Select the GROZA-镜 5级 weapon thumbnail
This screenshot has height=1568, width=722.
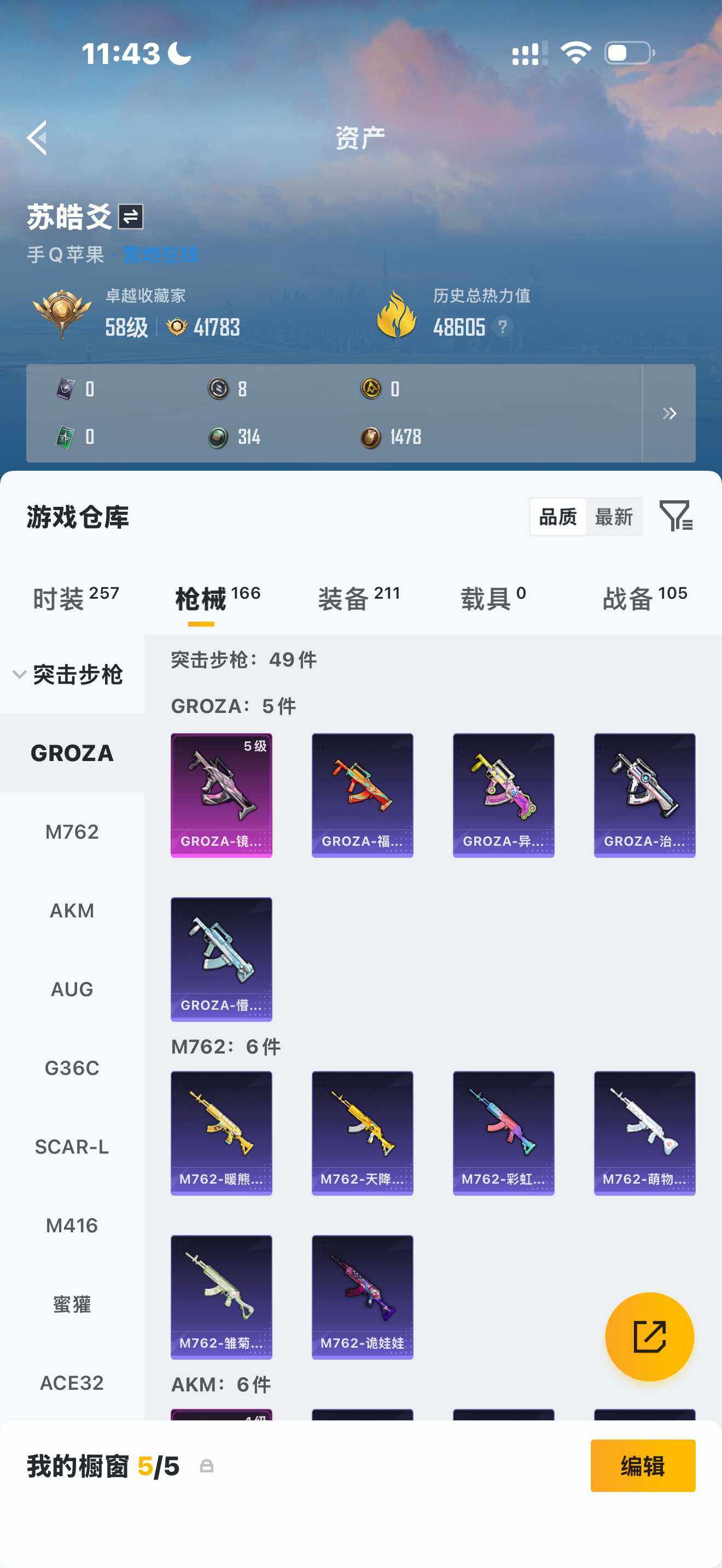pyautogui.click(x=221, y=793)
